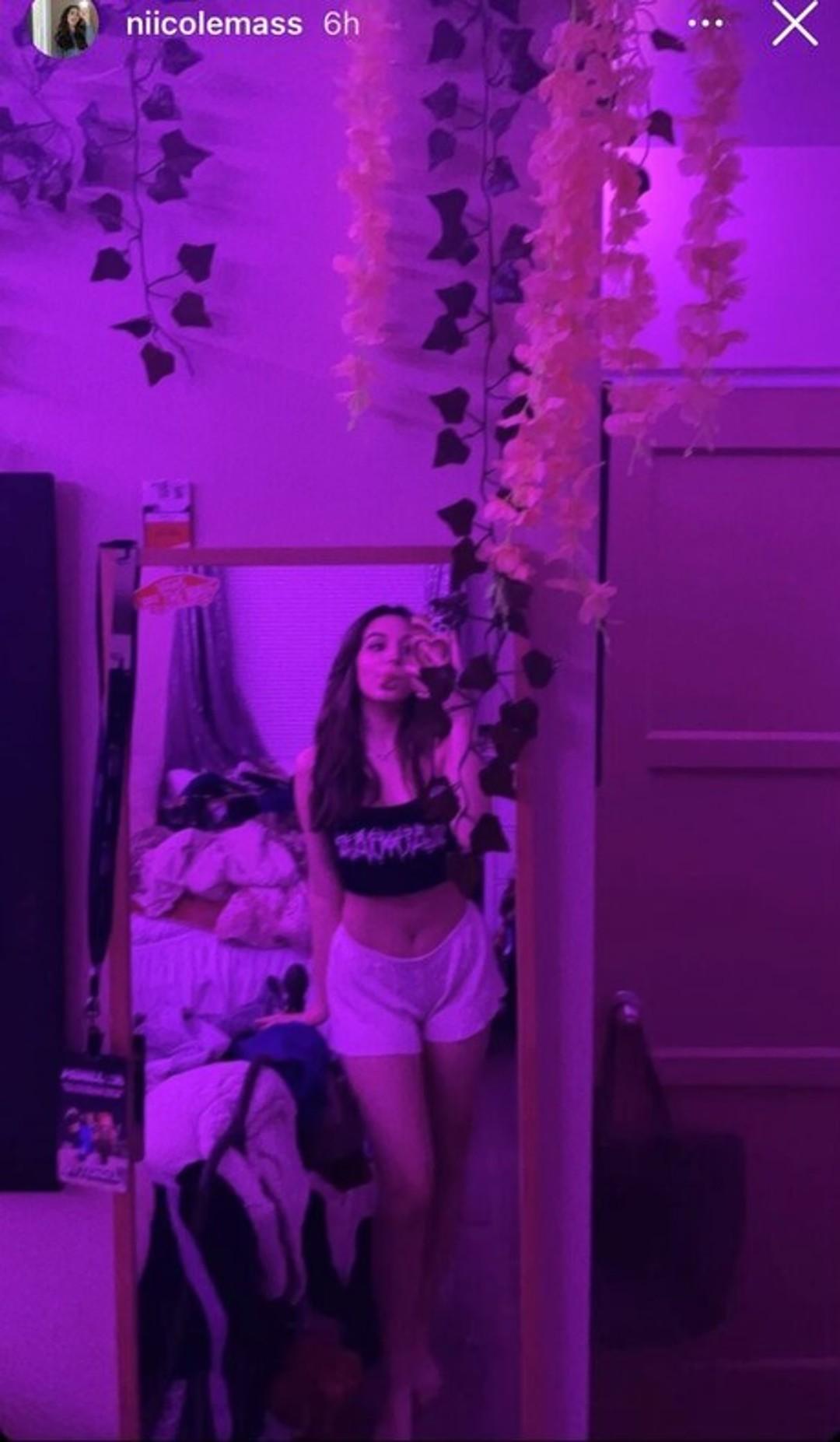Open niicolemass profile picture

pyautogui.click(x=65, y=25)
